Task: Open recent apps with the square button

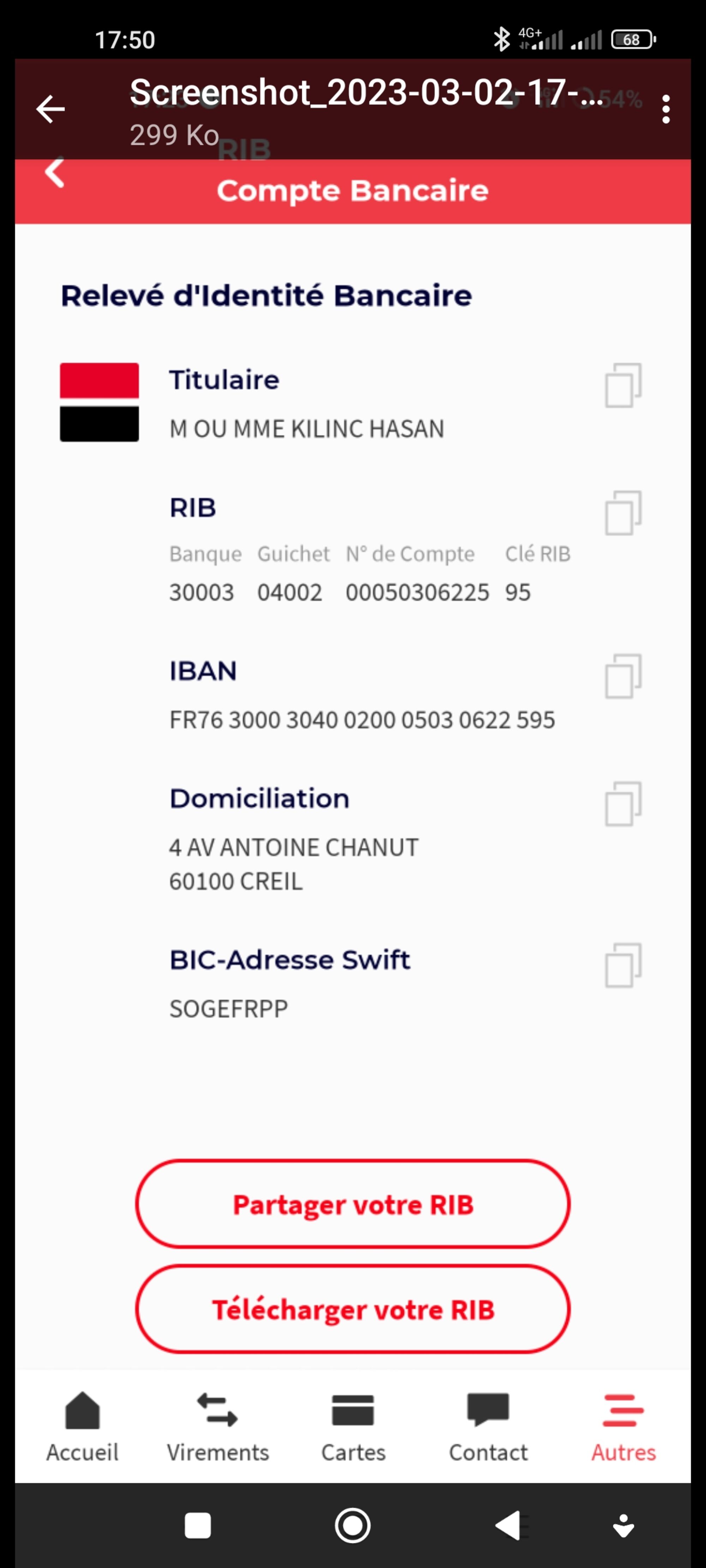Action: click(198, 1525)
